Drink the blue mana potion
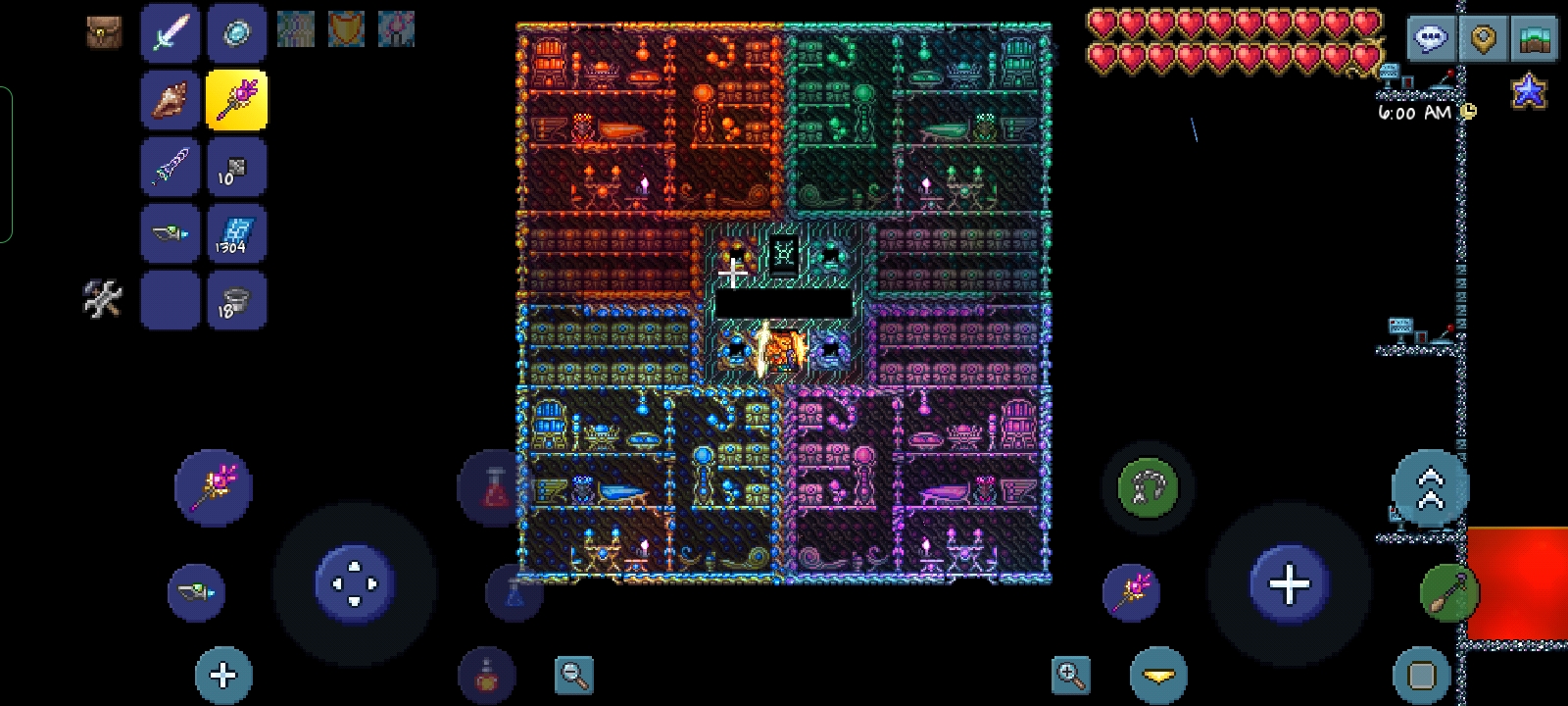This screenshot has height=706, width=1568. point(514,592)
